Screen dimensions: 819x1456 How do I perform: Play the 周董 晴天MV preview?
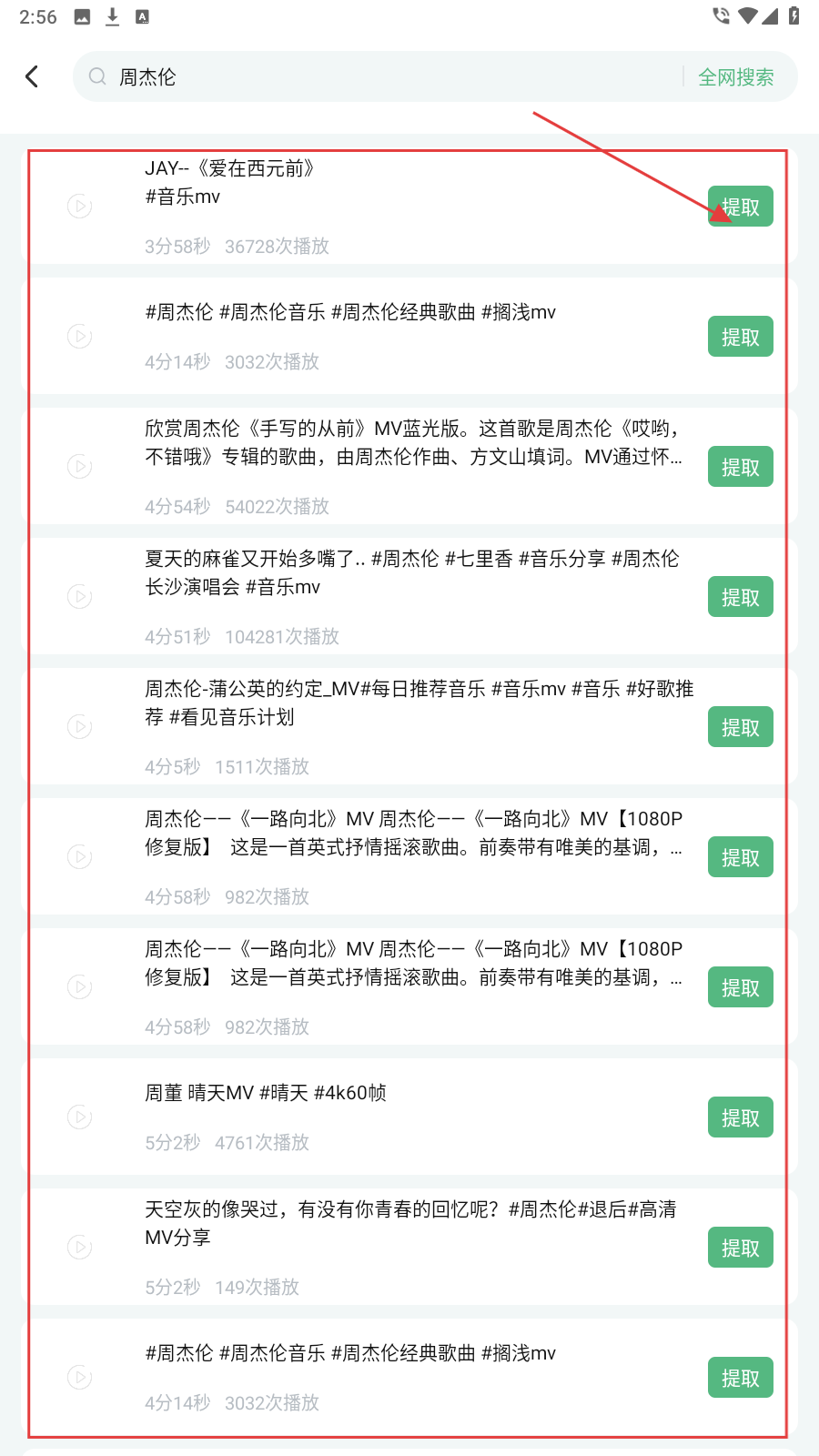coord(80,1117)
